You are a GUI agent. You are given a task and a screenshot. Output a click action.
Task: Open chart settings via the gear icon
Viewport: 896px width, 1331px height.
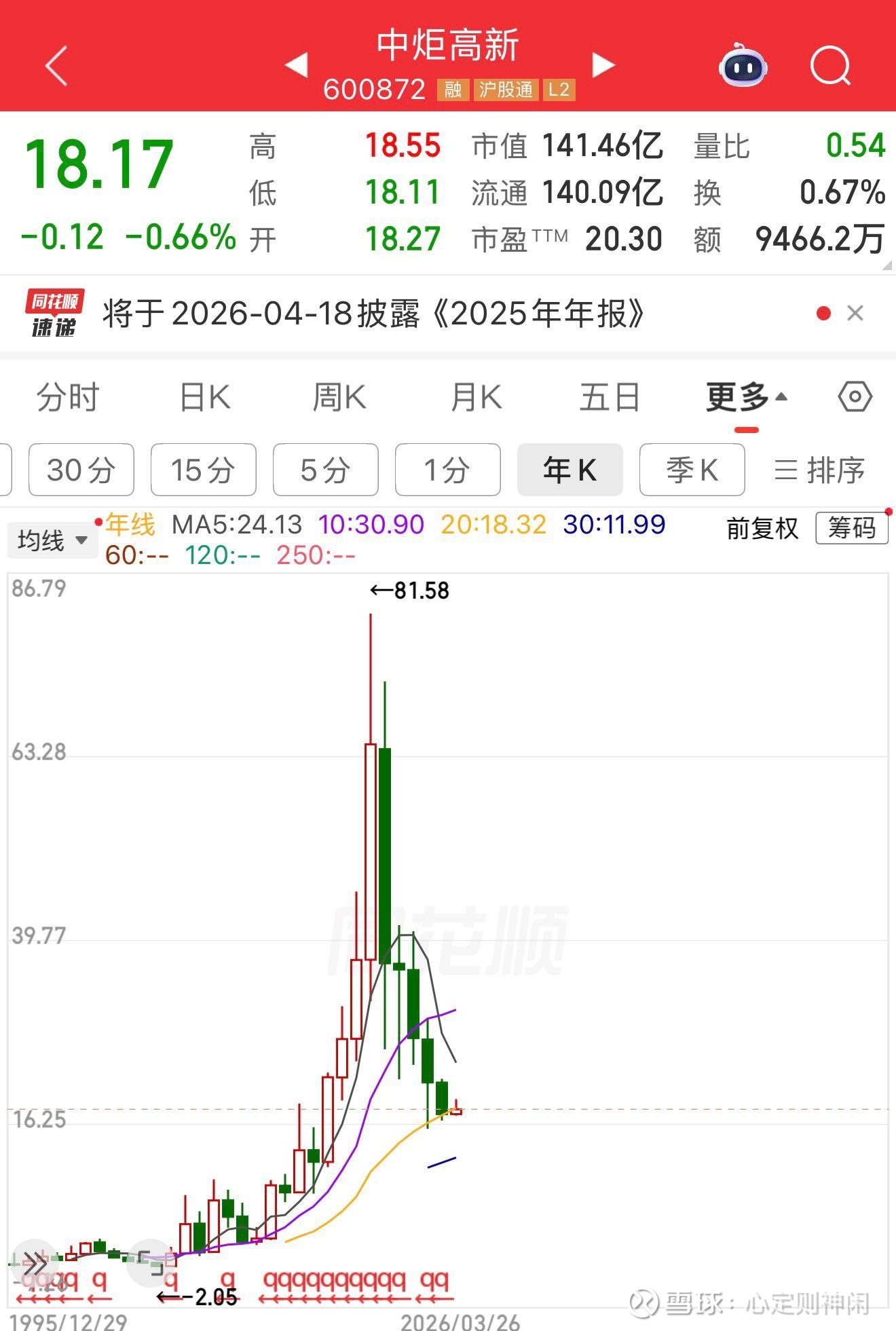tap(857, 397)
